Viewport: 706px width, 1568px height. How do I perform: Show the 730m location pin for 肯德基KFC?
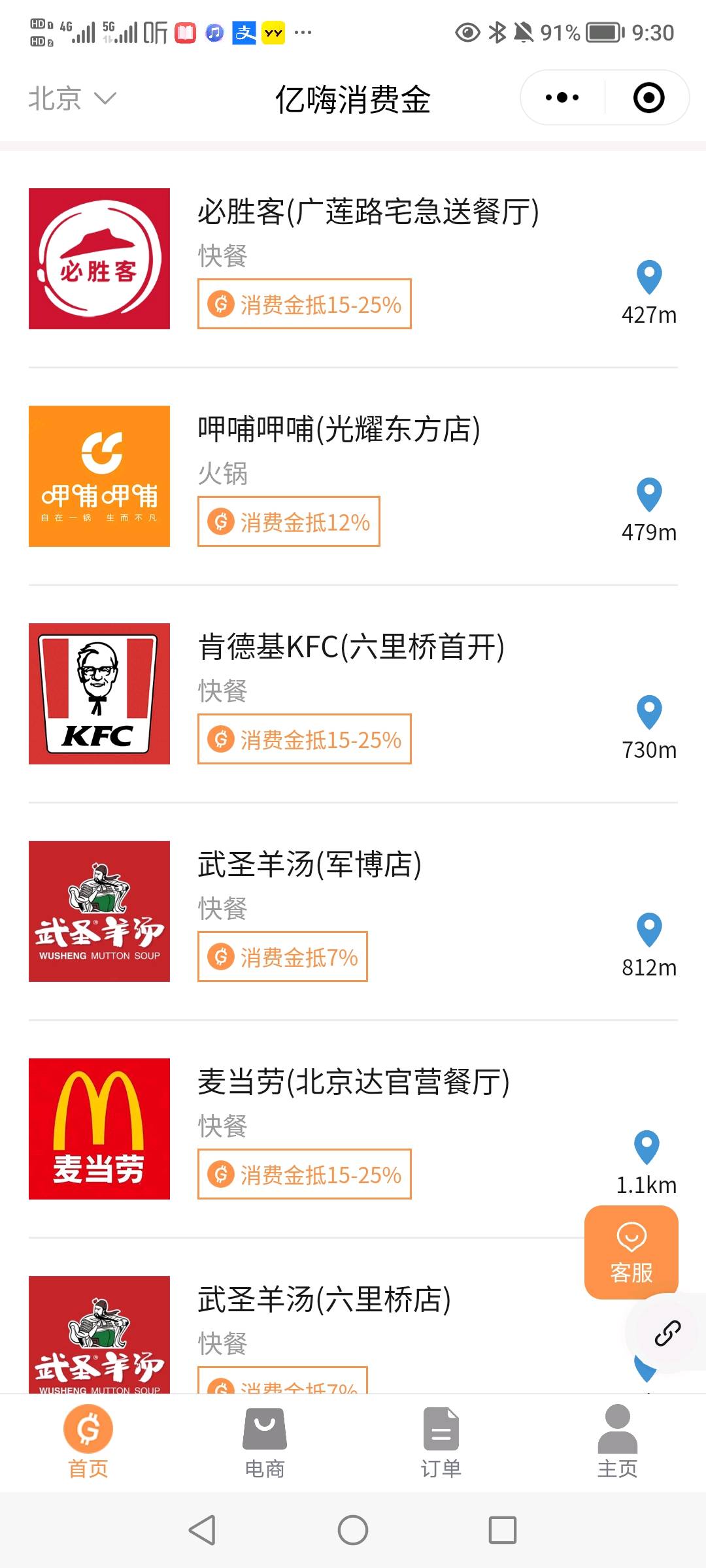[649, 713]
